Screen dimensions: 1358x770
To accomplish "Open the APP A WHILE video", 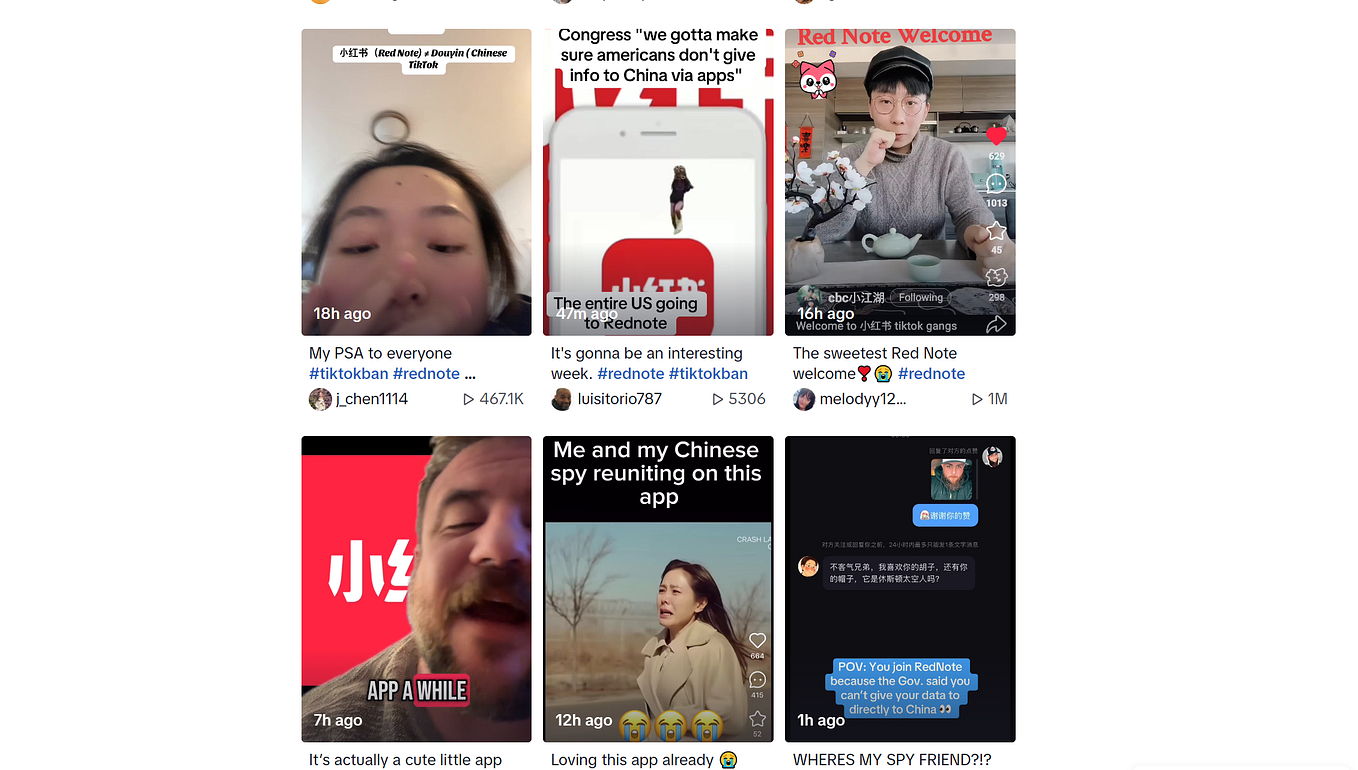I will click(416, 588).
